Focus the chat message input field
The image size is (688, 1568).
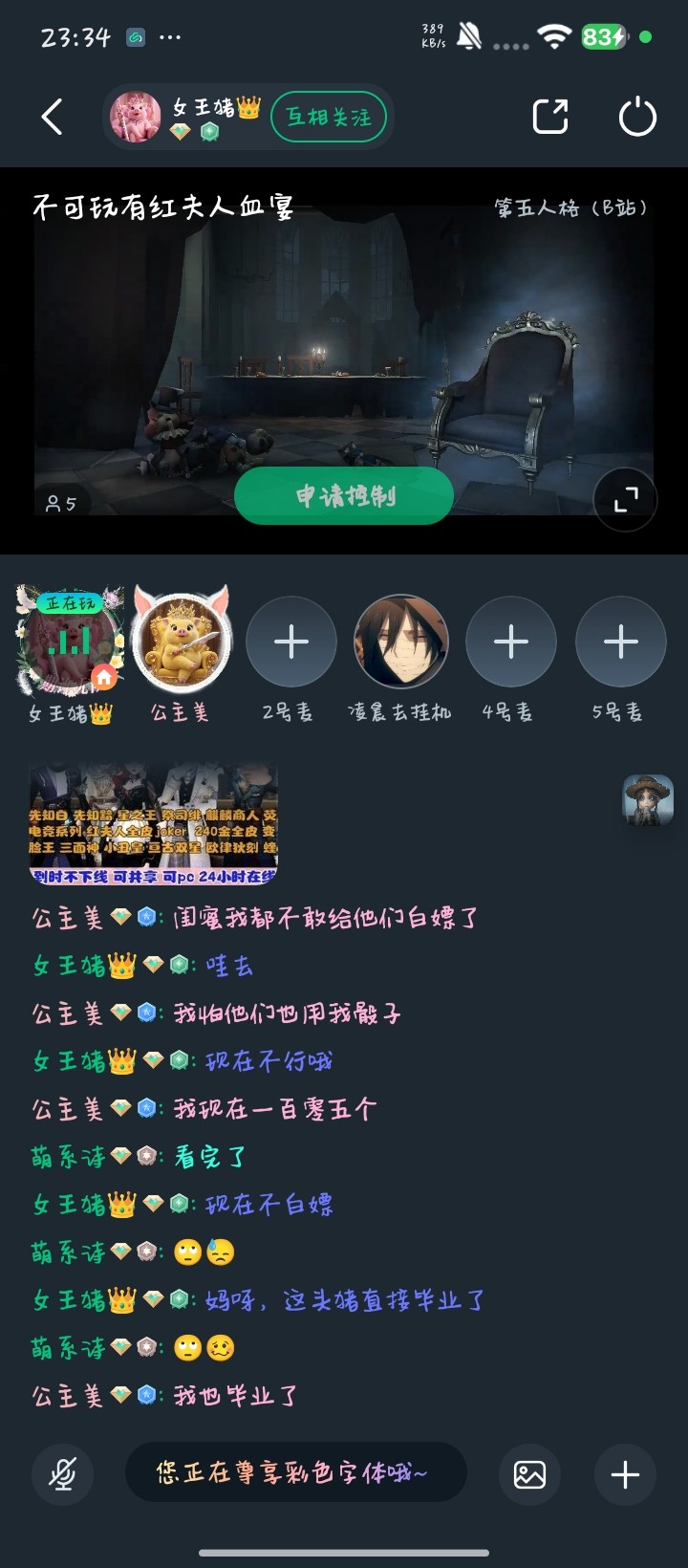click(296, 1472)
